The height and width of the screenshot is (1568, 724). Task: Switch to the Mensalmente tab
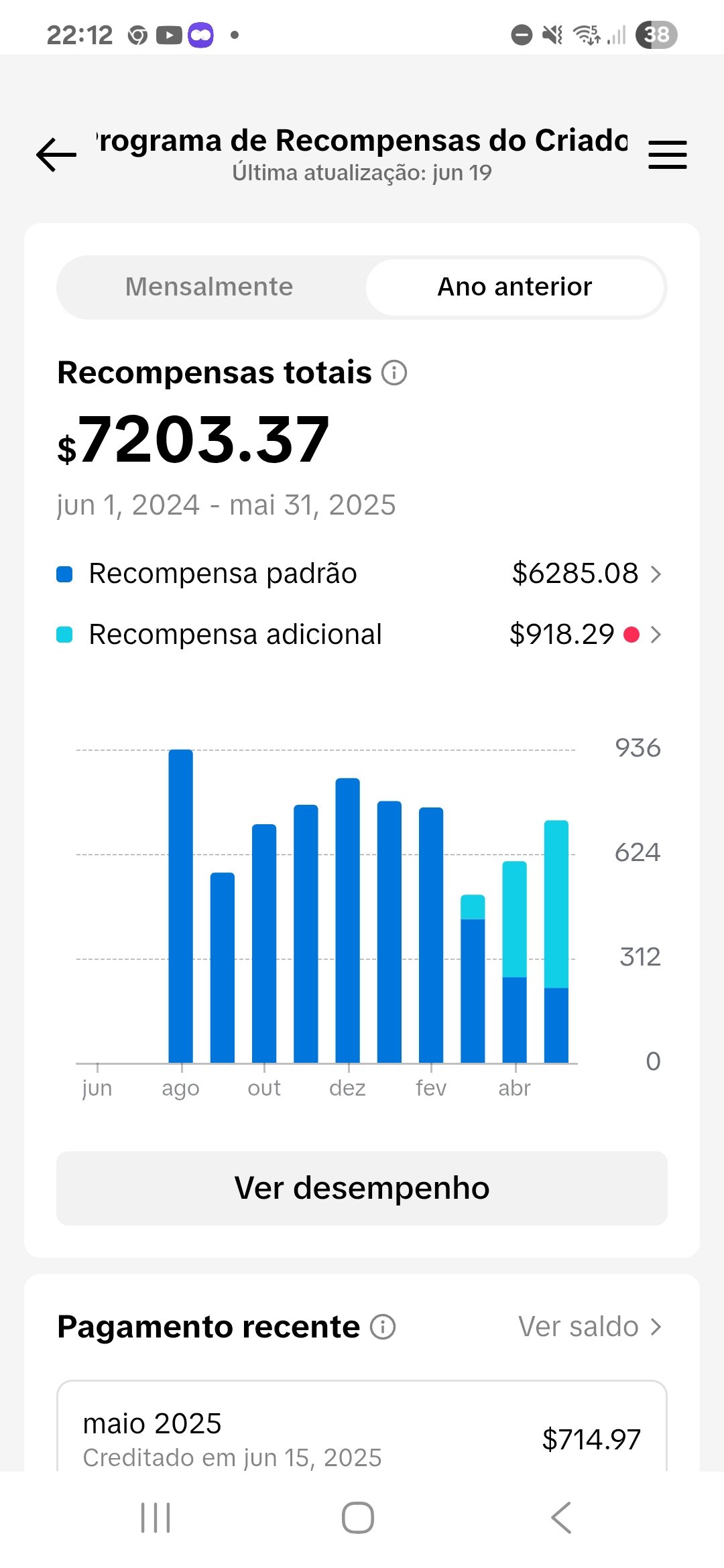(209, 287)
